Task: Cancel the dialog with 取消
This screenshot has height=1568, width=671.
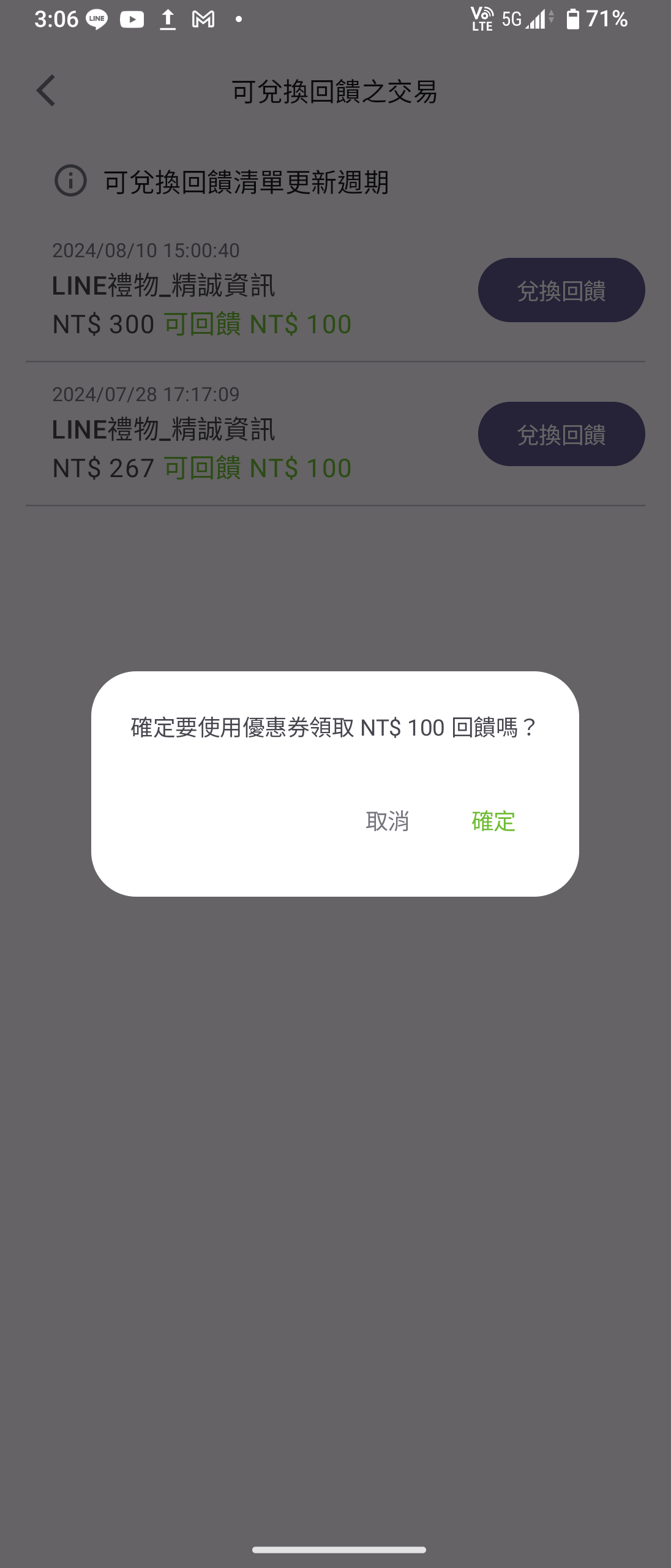Action: [x=387, y=821]
